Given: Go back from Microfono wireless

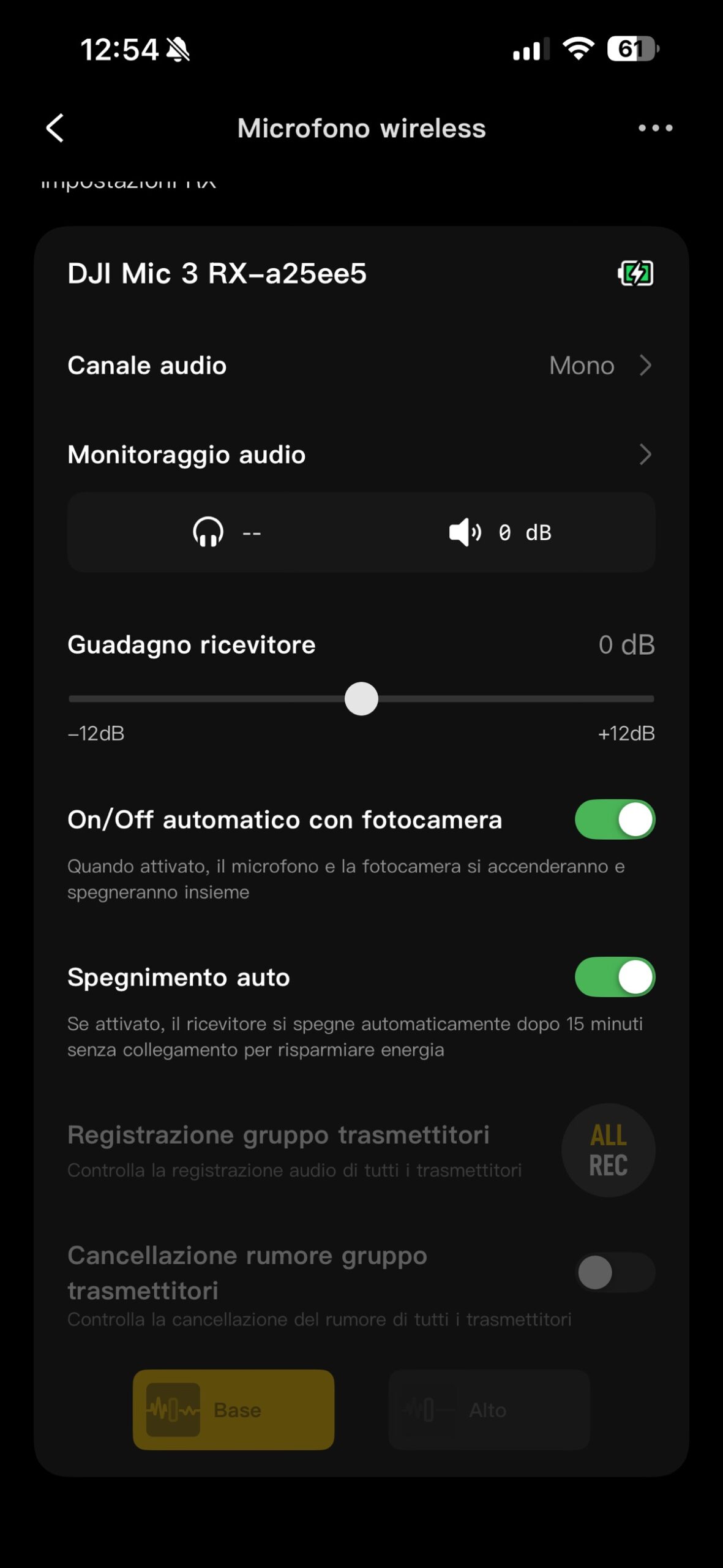Looking at the screenshot, I should tap(55, 128).
